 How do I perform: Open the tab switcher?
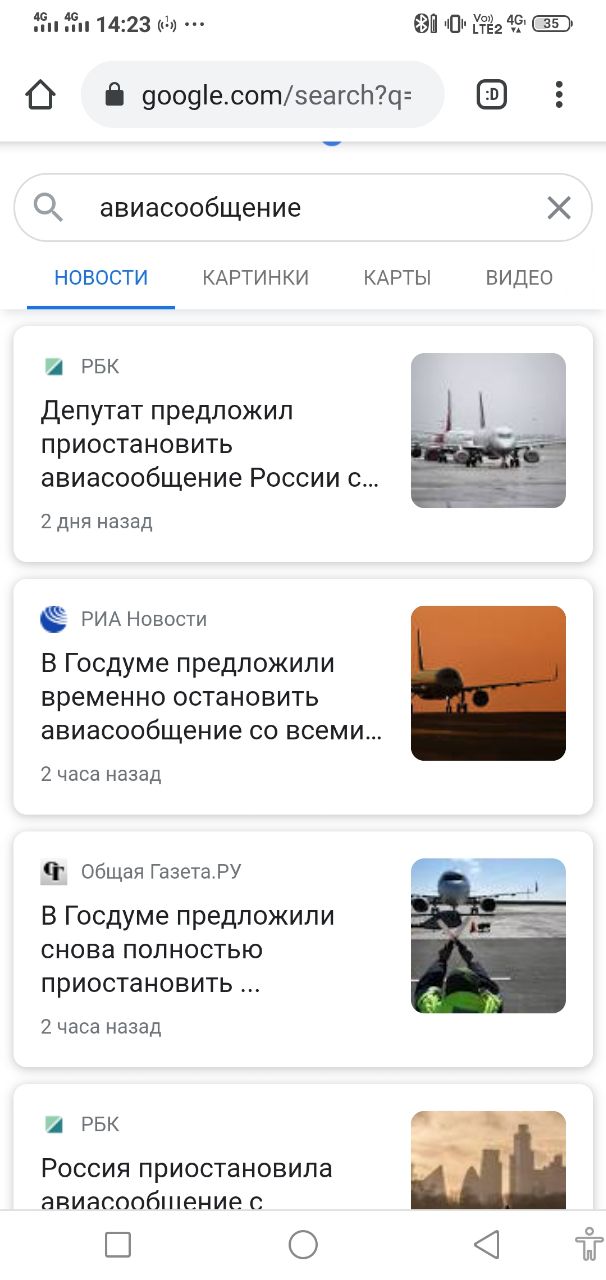click(x=491, y=95)
